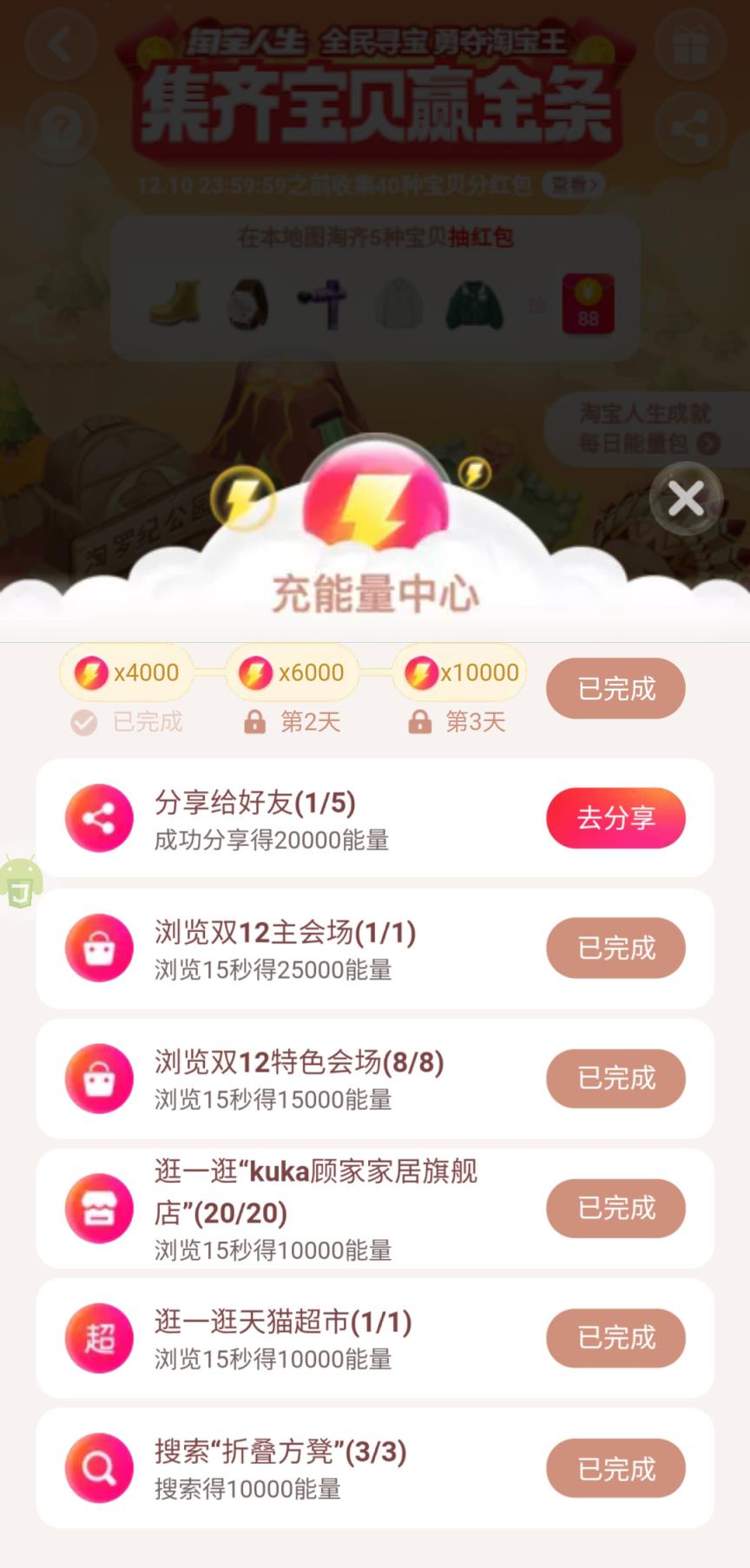Click the x6000 milestone on the energy progress chain

tap(293, 672)
